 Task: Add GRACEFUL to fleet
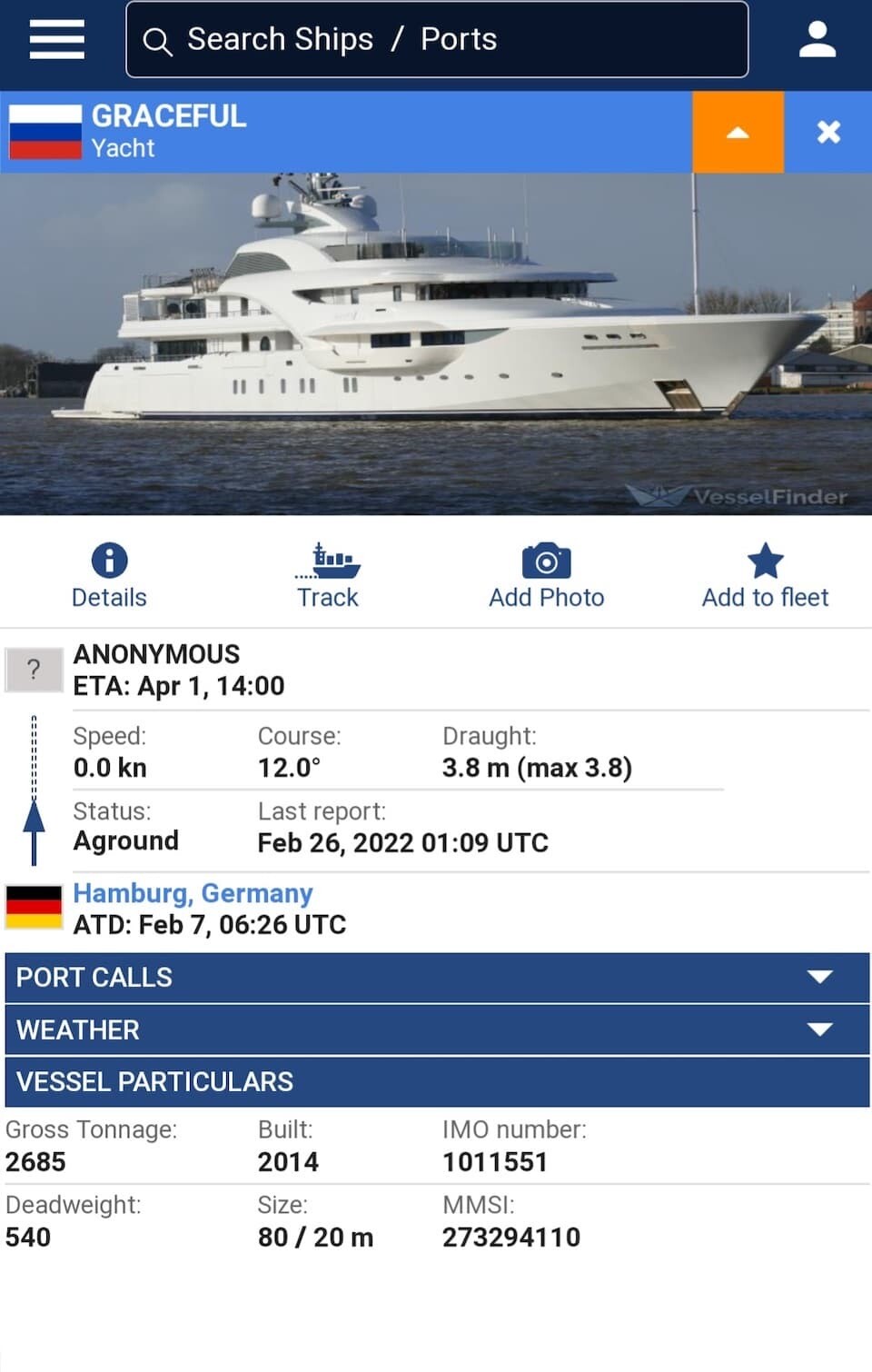pos(765,576)
